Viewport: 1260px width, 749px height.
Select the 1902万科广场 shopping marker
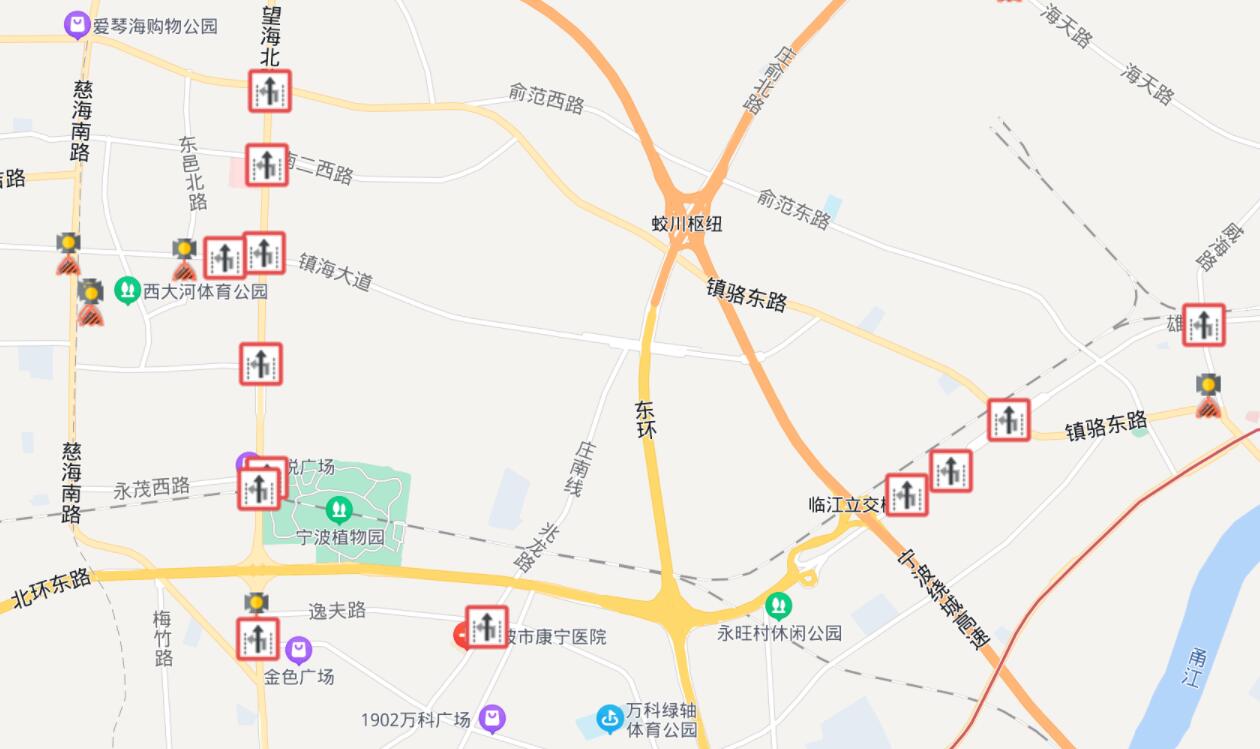coord(491,718)
